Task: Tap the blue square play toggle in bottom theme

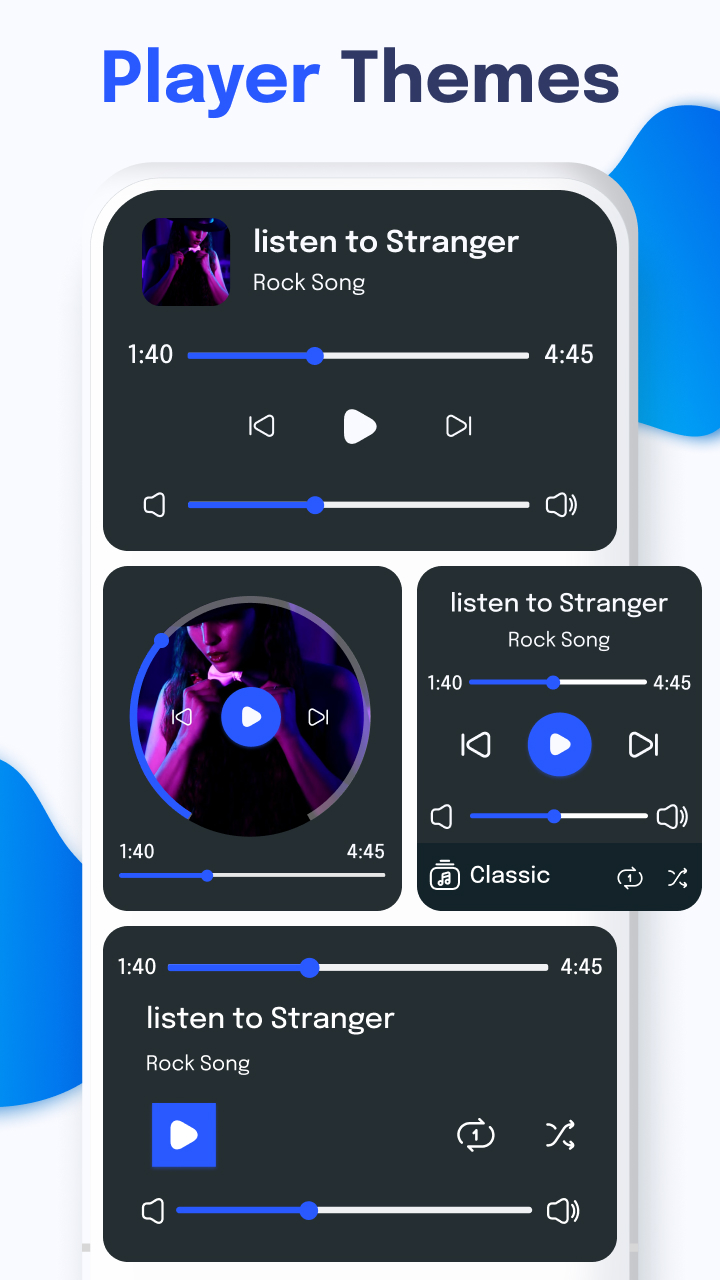Action: 184,1135
